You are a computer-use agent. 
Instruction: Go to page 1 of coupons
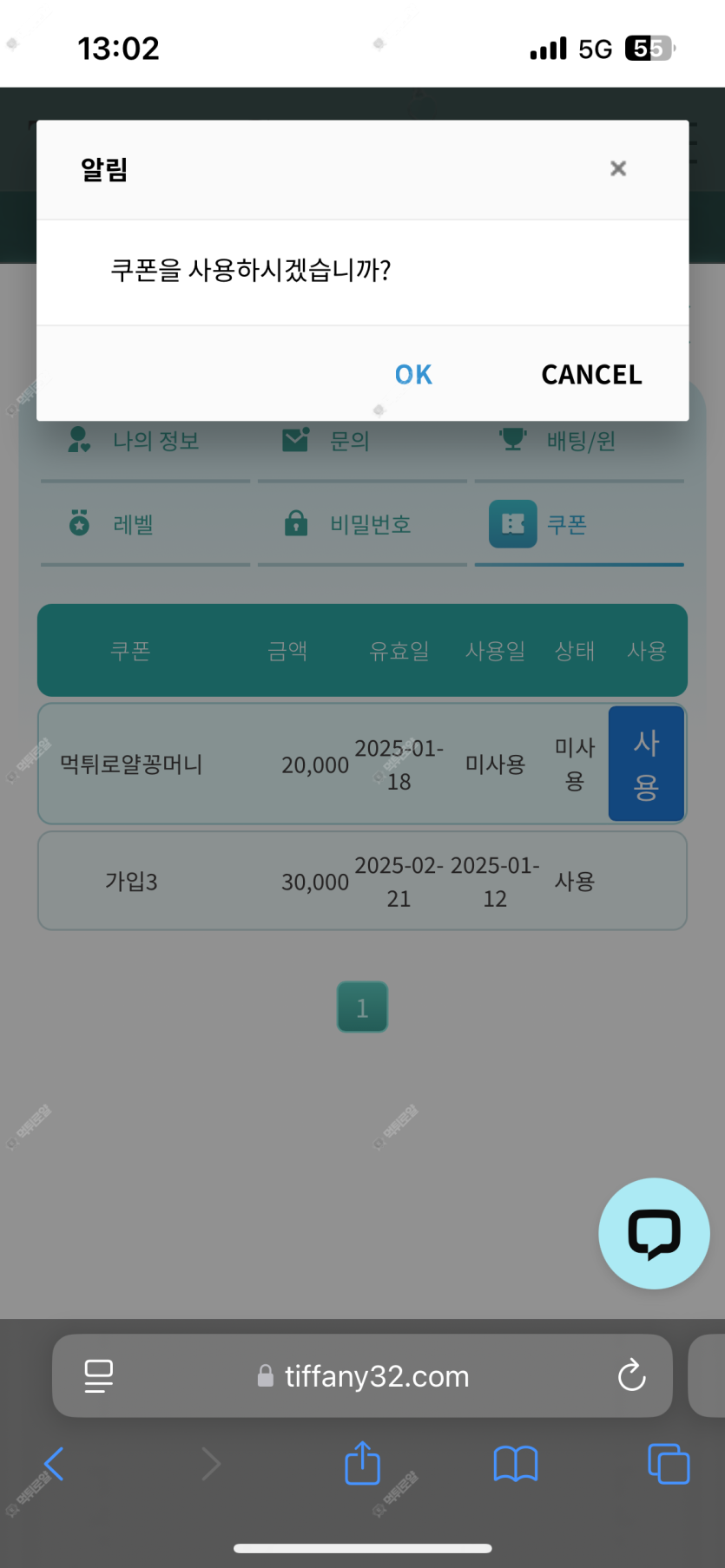362,1007
